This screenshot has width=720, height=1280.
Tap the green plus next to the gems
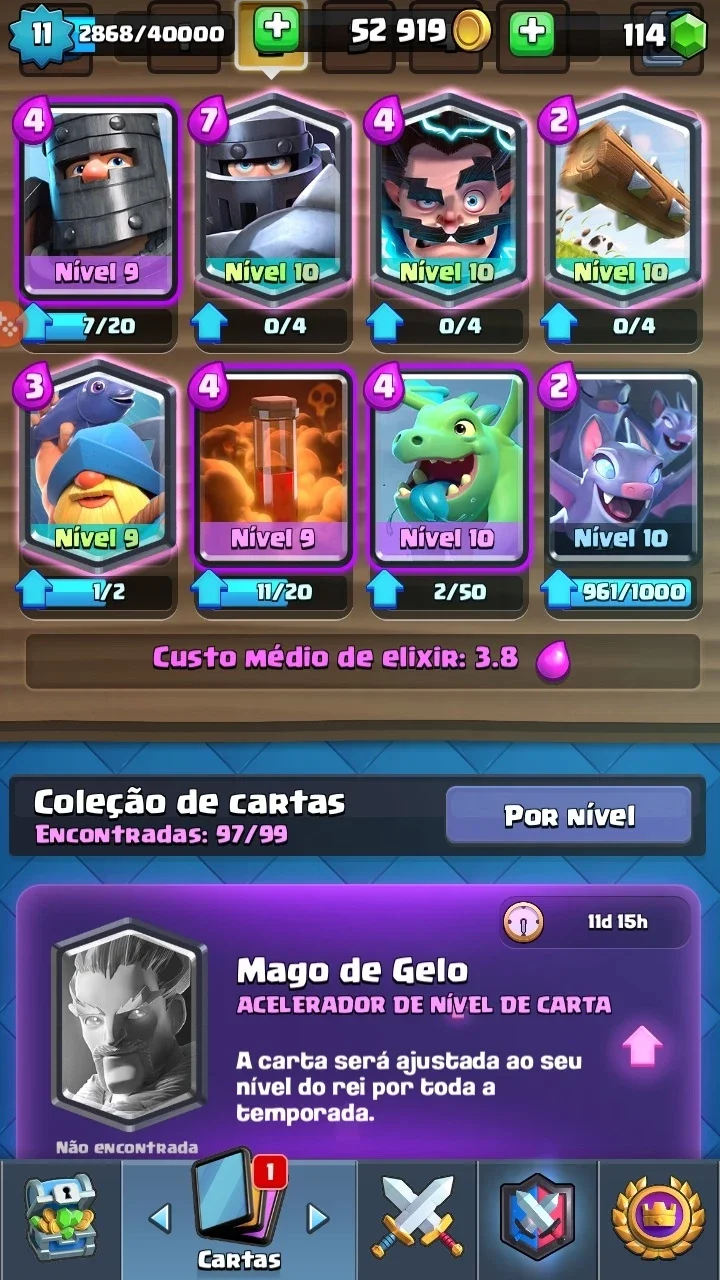pyautogui.click(x=532, y=34)
